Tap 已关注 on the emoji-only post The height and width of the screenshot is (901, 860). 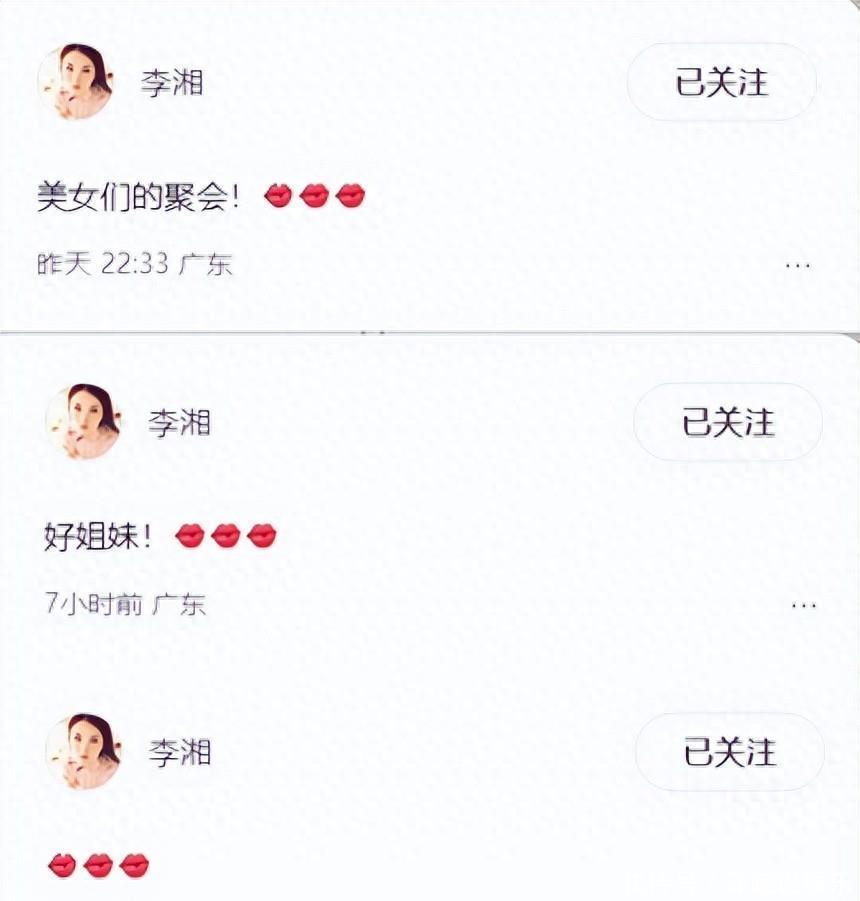click(730, 752)
